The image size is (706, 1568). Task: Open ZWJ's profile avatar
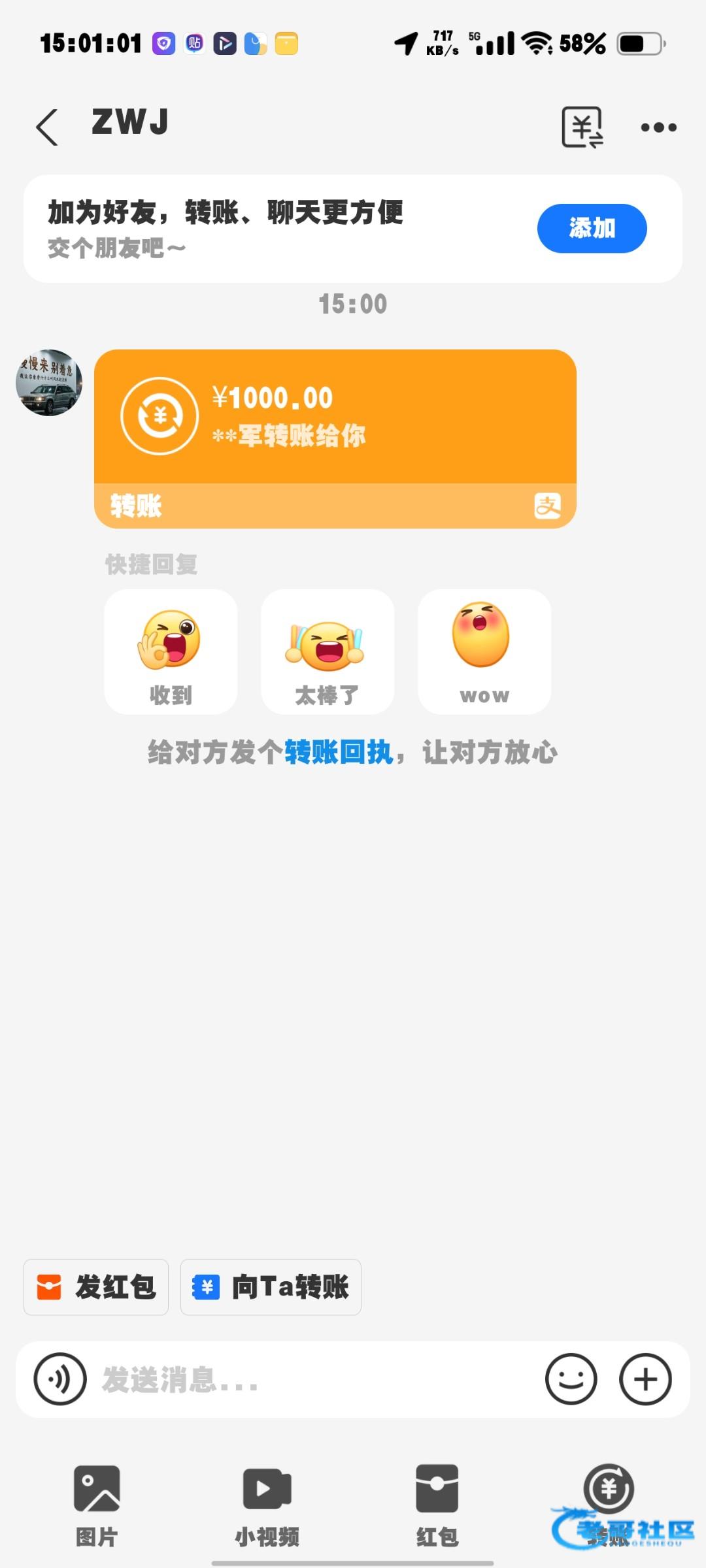[49, 382]
